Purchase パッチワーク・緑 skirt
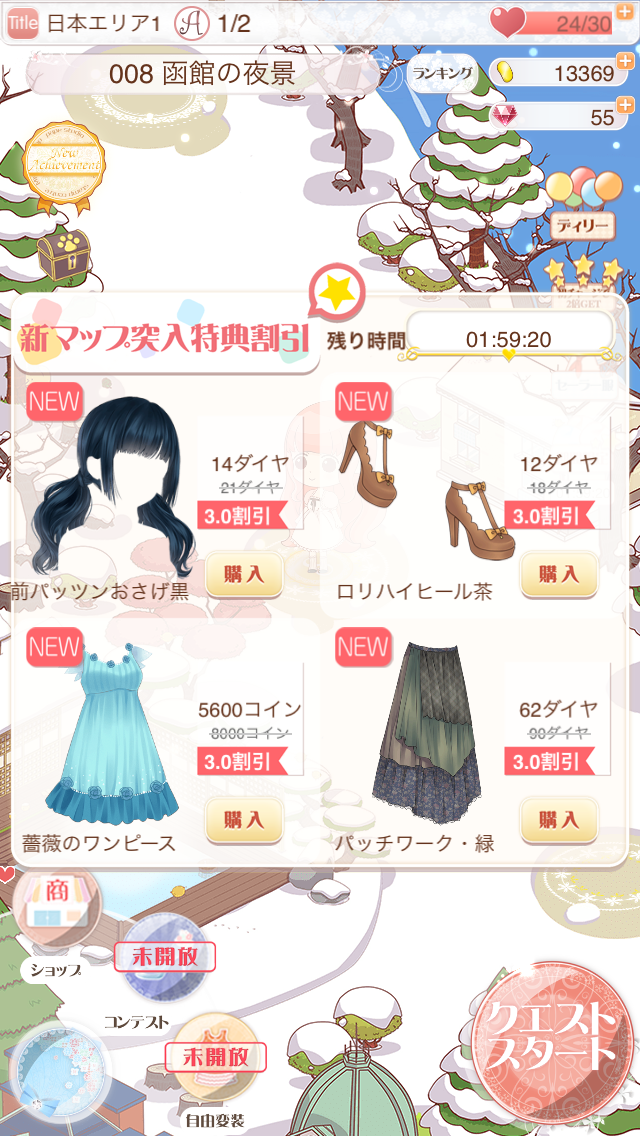The image size is (640, 1136). [x=558, y=820]
